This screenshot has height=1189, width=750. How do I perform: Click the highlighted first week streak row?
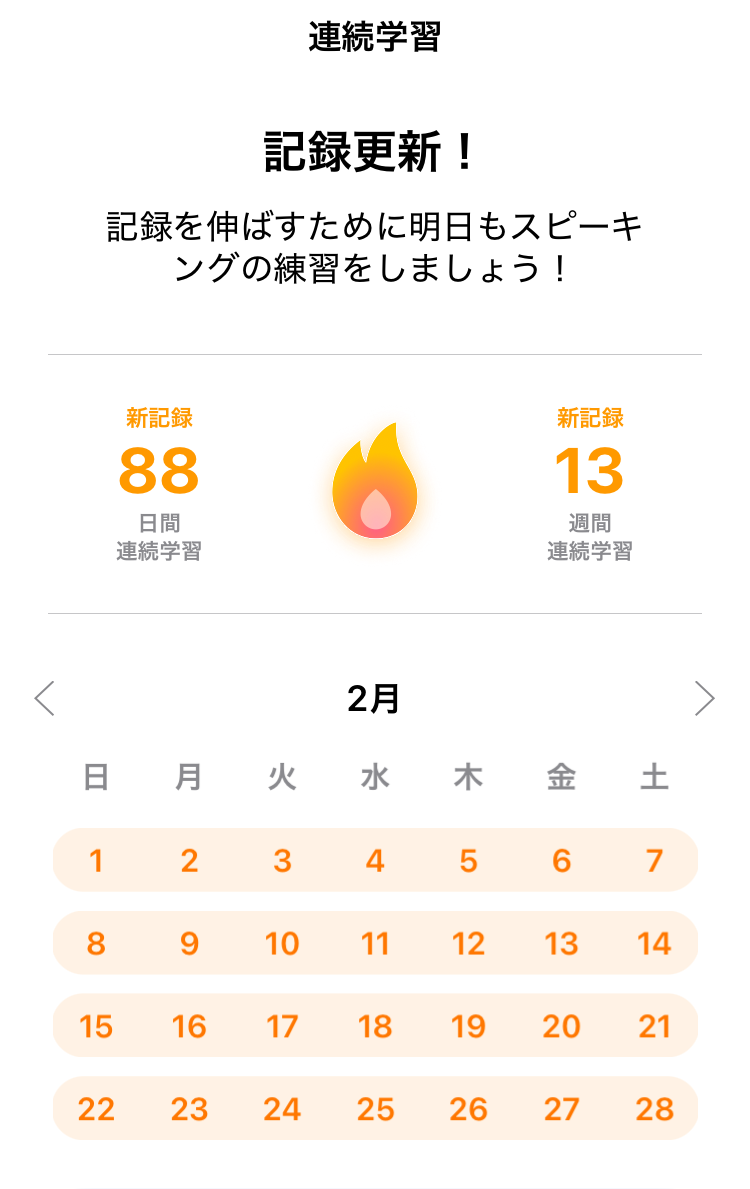(375, 860)
